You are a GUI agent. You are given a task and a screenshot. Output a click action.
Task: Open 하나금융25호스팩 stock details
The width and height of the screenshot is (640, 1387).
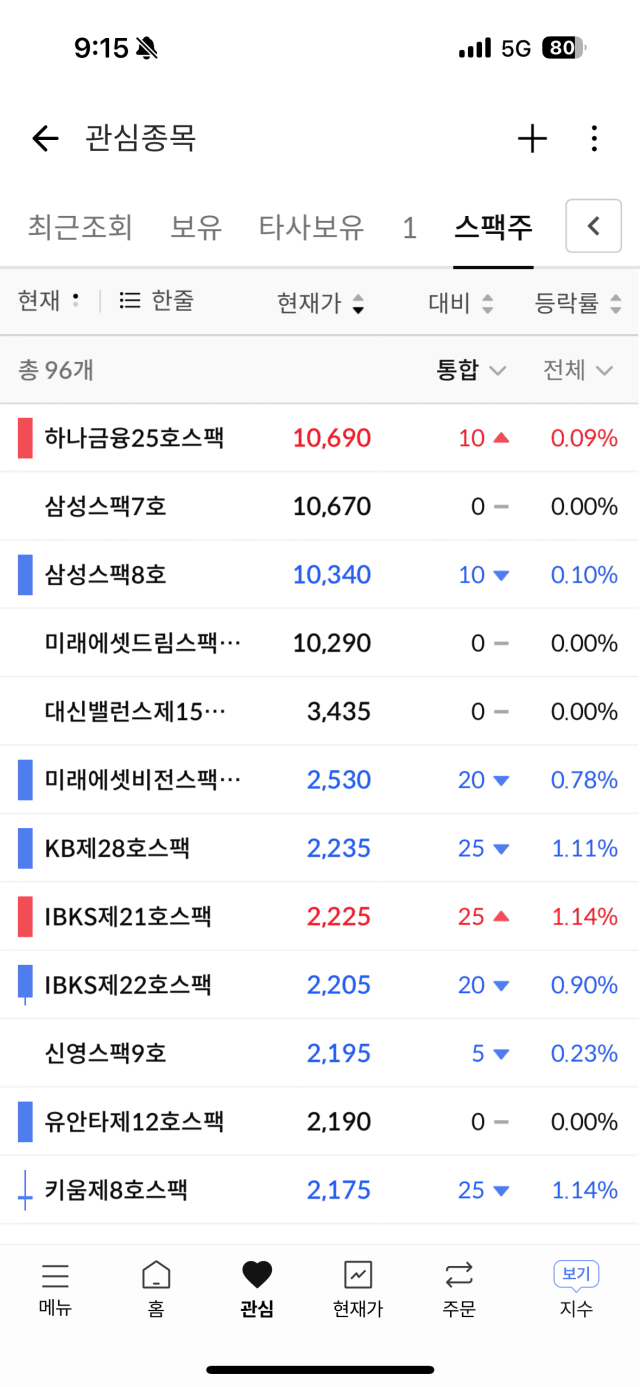point(320,438)
